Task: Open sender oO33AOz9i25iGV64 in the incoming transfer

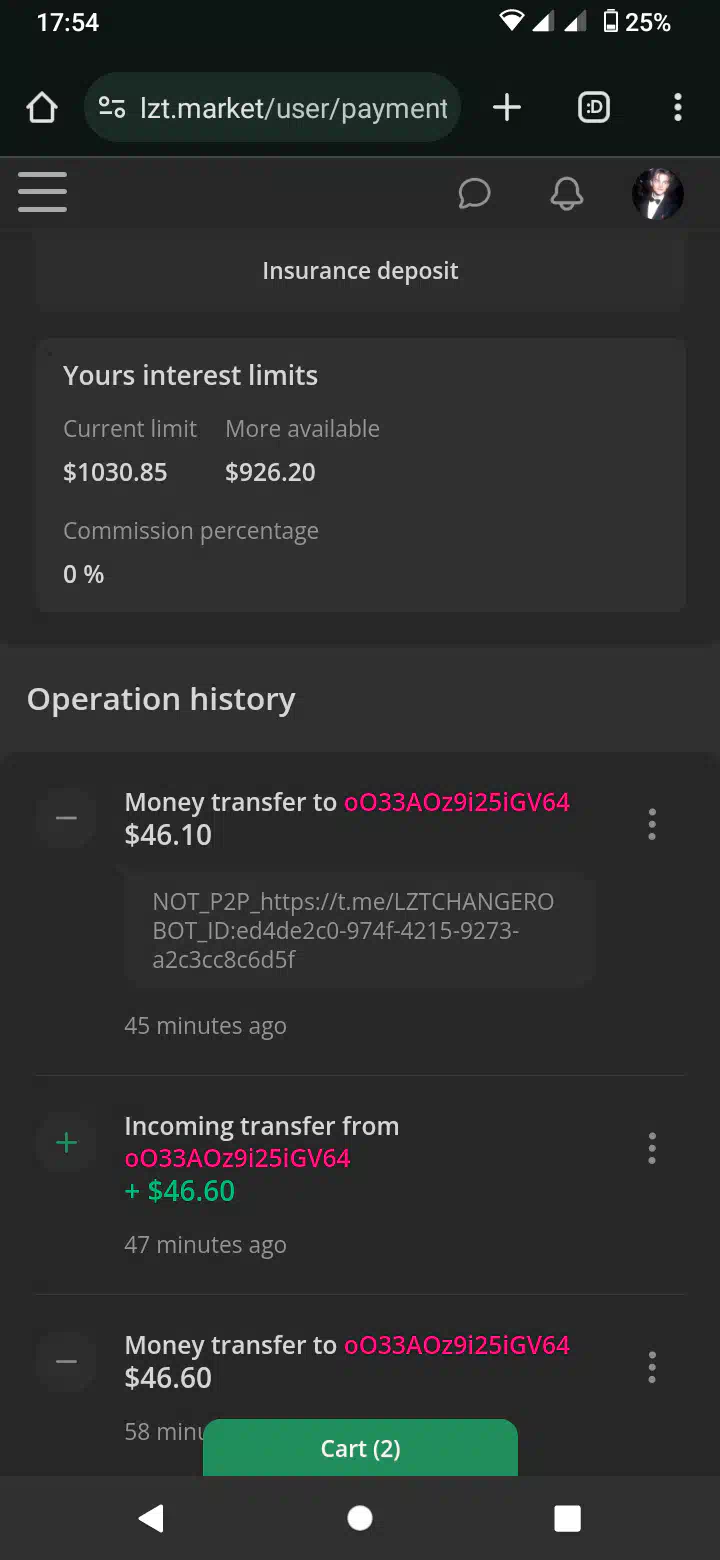Action: click(x=237, y=1158)
